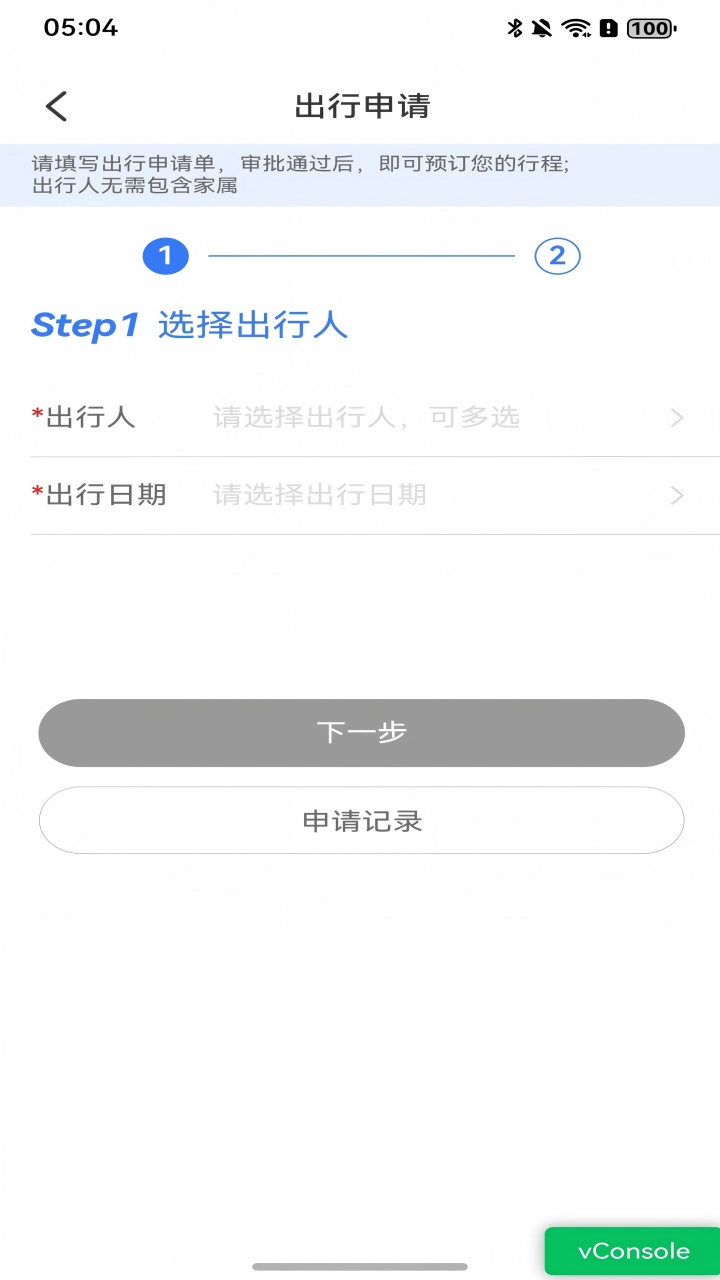Tap the 出行申请 page title
The image size is (720, 1280).
tap(360, 105)
